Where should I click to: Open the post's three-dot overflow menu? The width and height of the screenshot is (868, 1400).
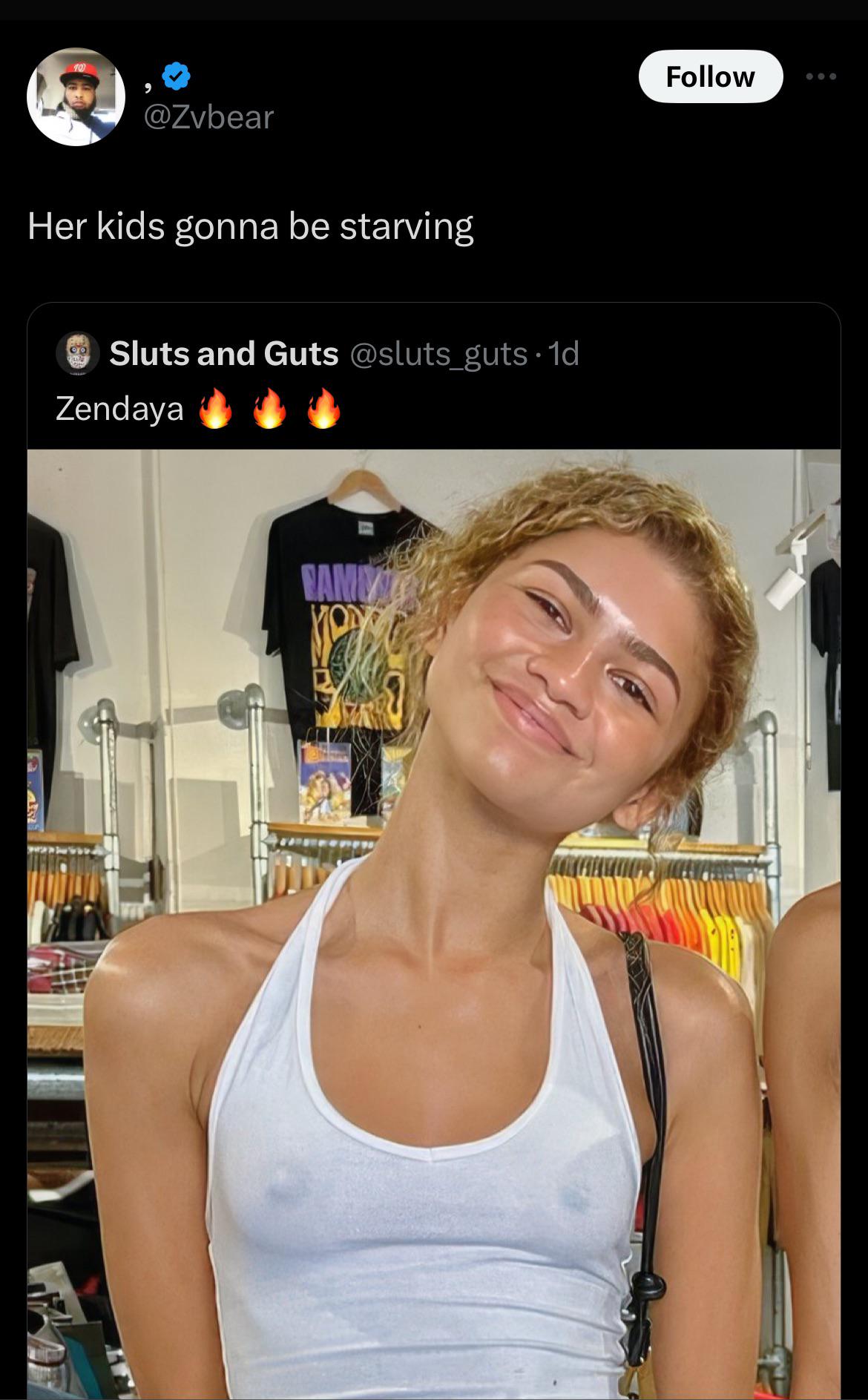(x=822, y=76)
